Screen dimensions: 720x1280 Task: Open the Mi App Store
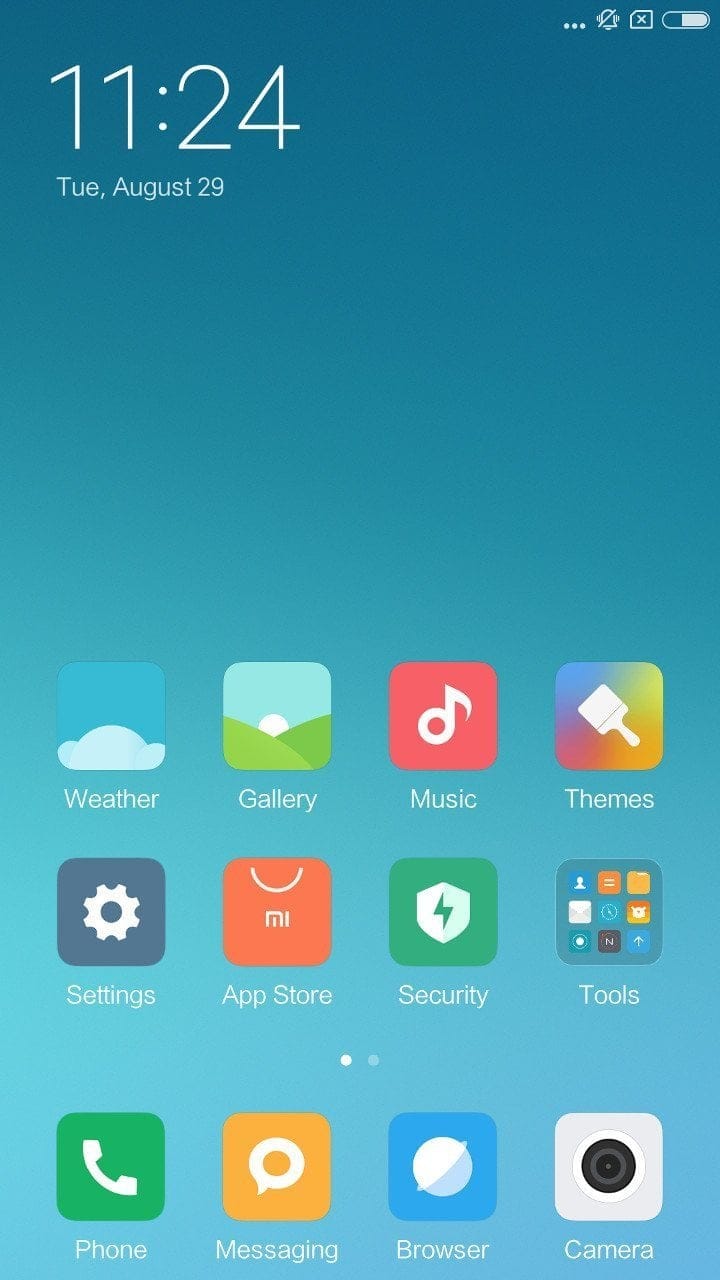tap(277, 912)
